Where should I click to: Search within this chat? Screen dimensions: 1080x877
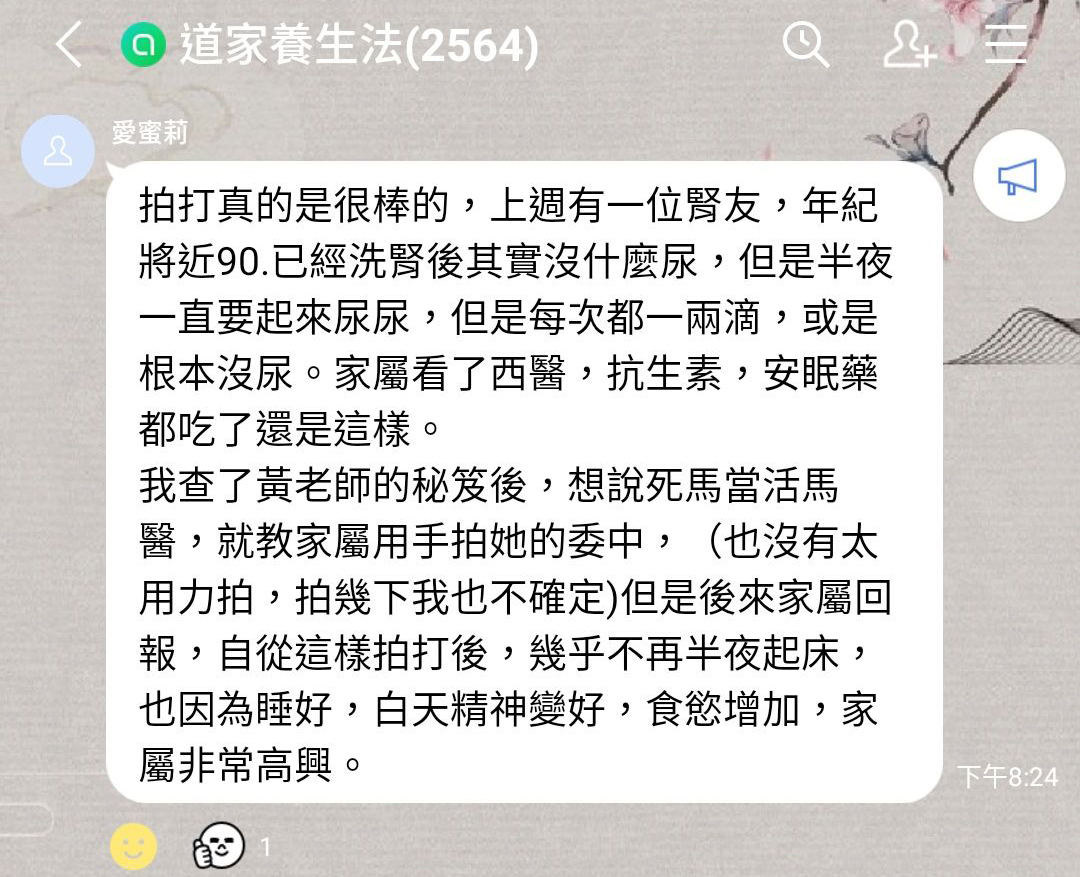805,45
